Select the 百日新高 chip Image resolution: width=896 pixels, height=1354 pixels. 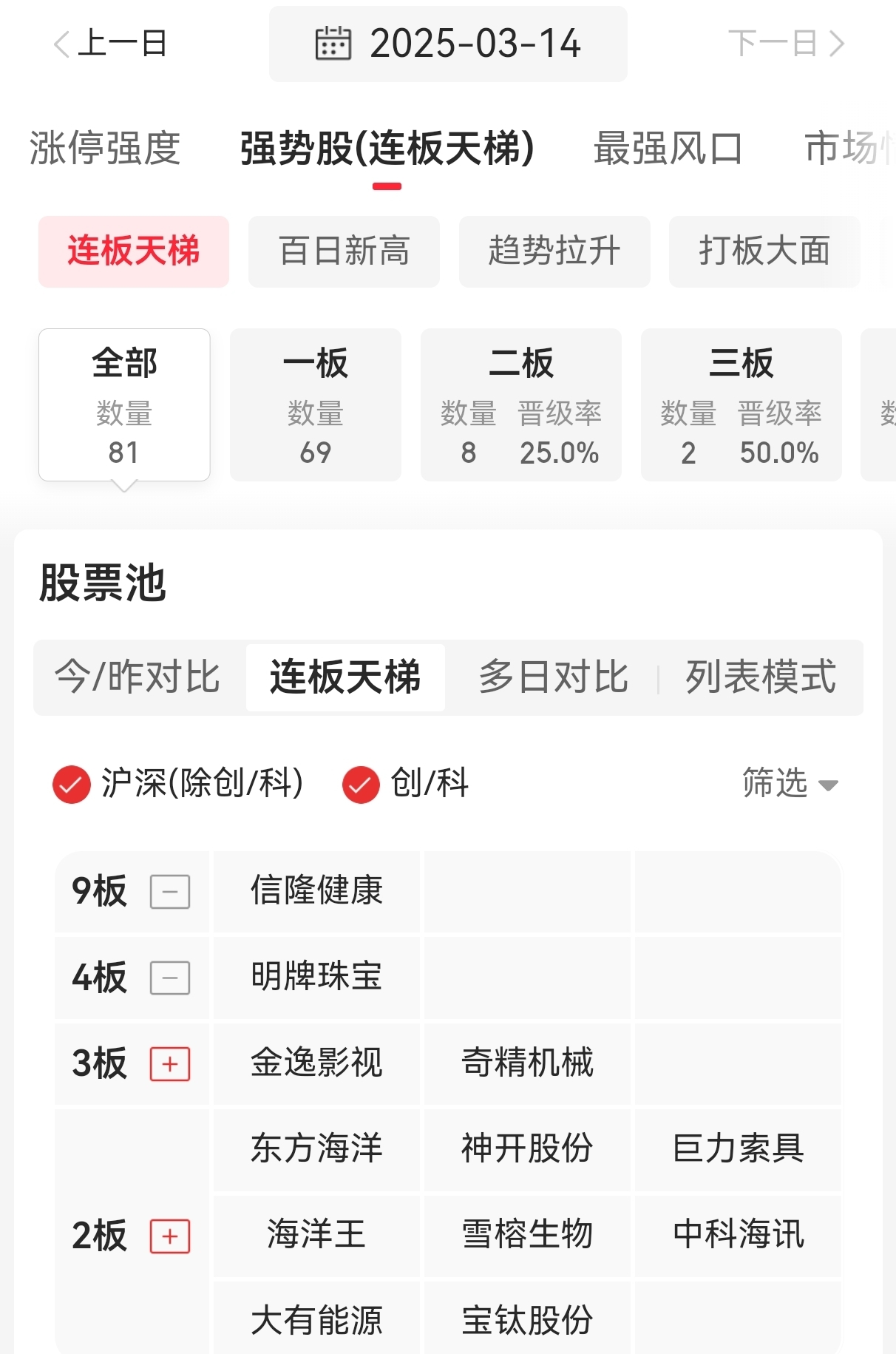pos(344,251)
